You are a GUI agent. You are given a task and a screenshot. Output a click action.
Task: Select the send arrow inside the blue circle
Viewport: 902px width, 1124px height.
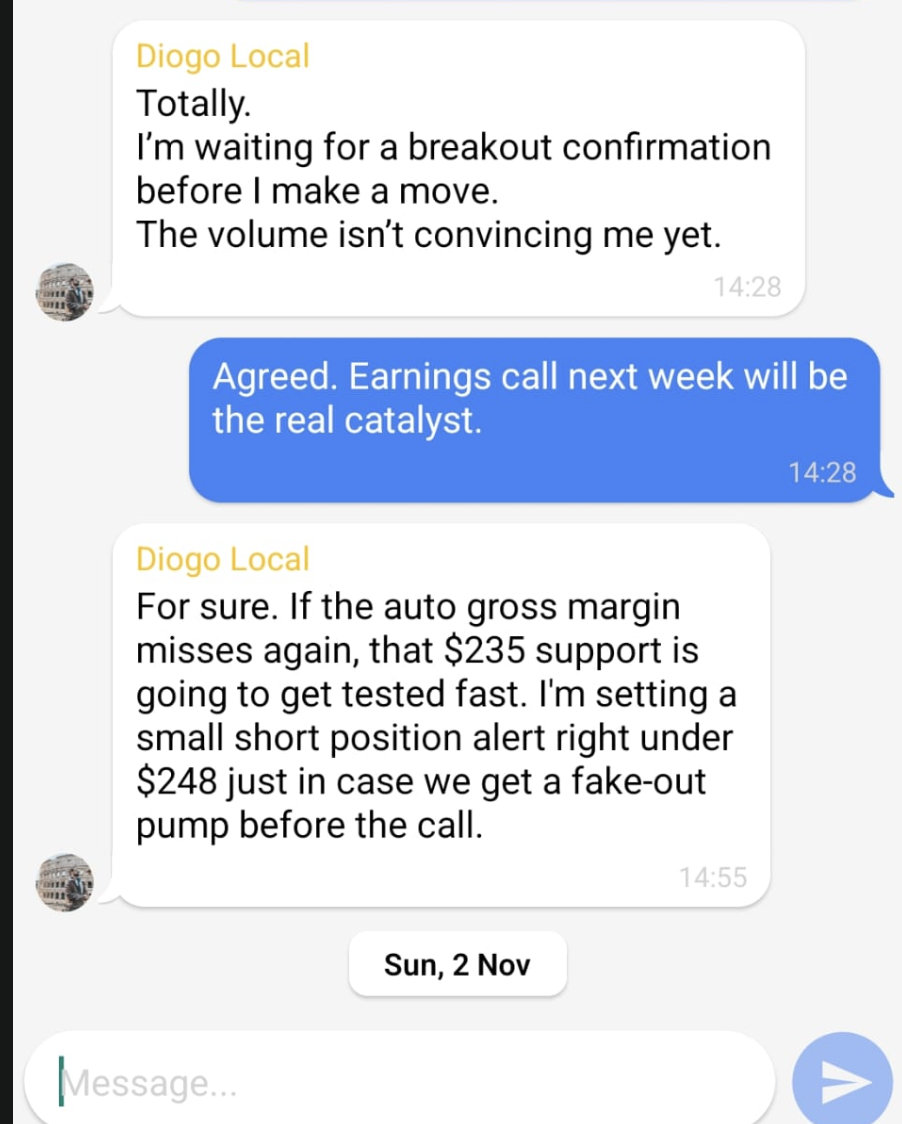[x=841, y=1080]
